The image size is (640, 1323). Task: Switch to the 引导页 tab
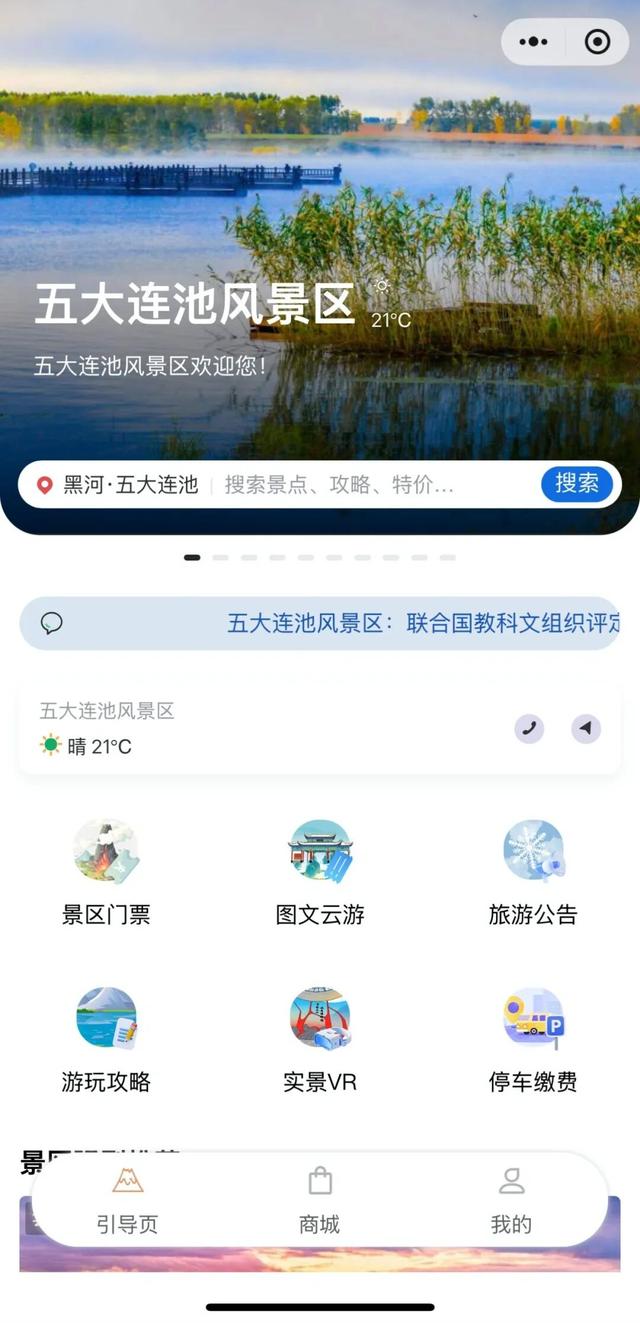tap(127, 1199)
